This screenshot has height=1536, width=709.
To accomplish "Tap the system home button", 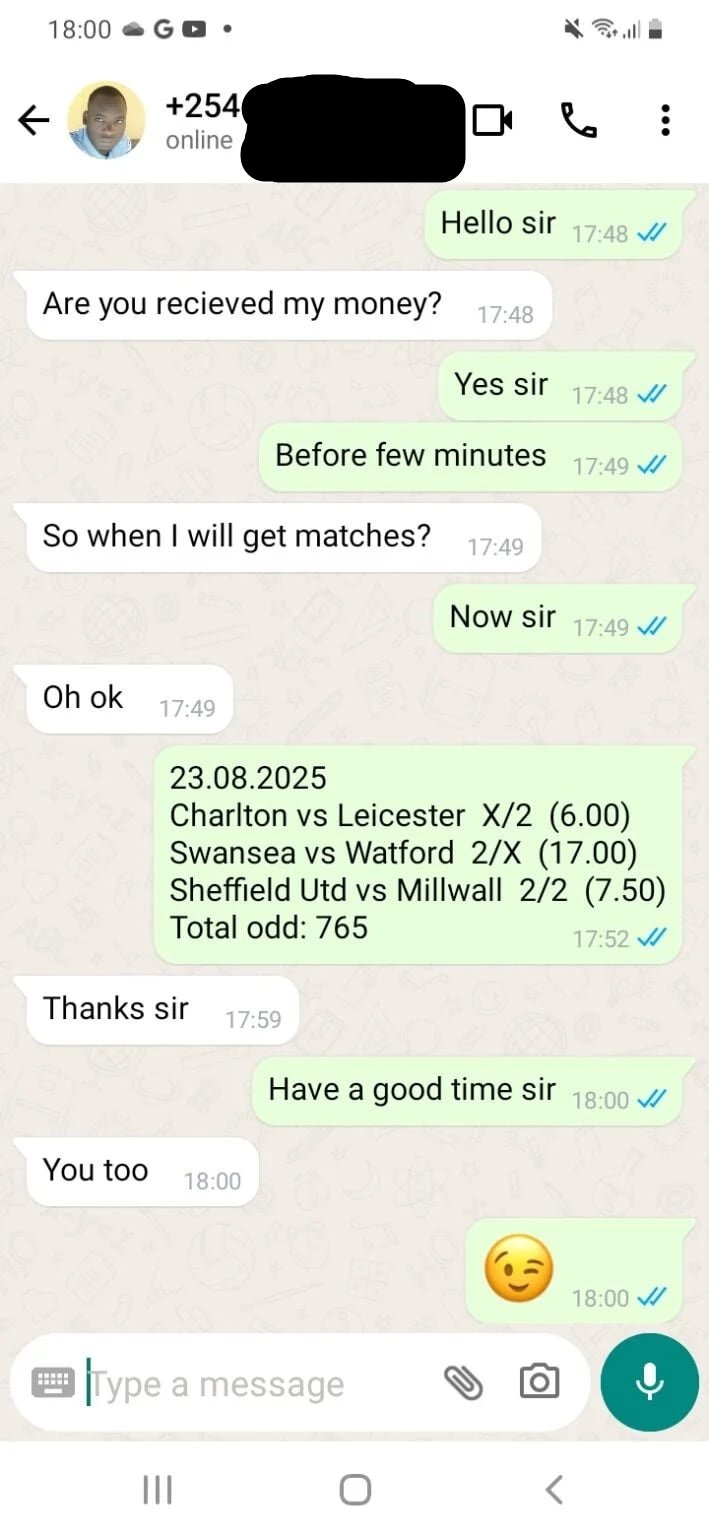I will (x=355, y=1489).
